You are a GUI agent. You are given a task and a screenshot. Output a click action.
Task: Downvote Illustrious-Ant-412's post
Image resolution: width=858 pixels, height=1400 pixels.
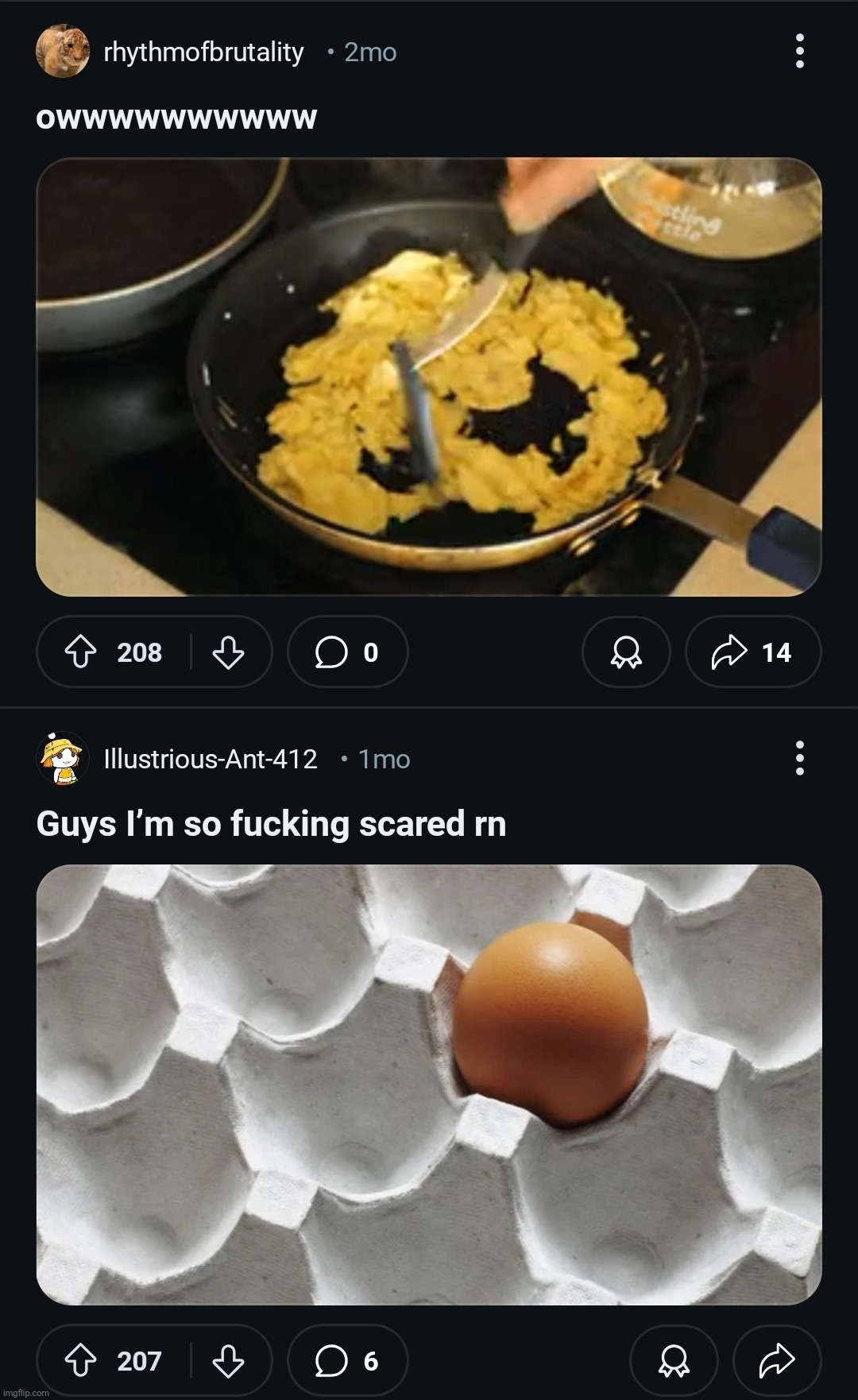coord(228,1361)
